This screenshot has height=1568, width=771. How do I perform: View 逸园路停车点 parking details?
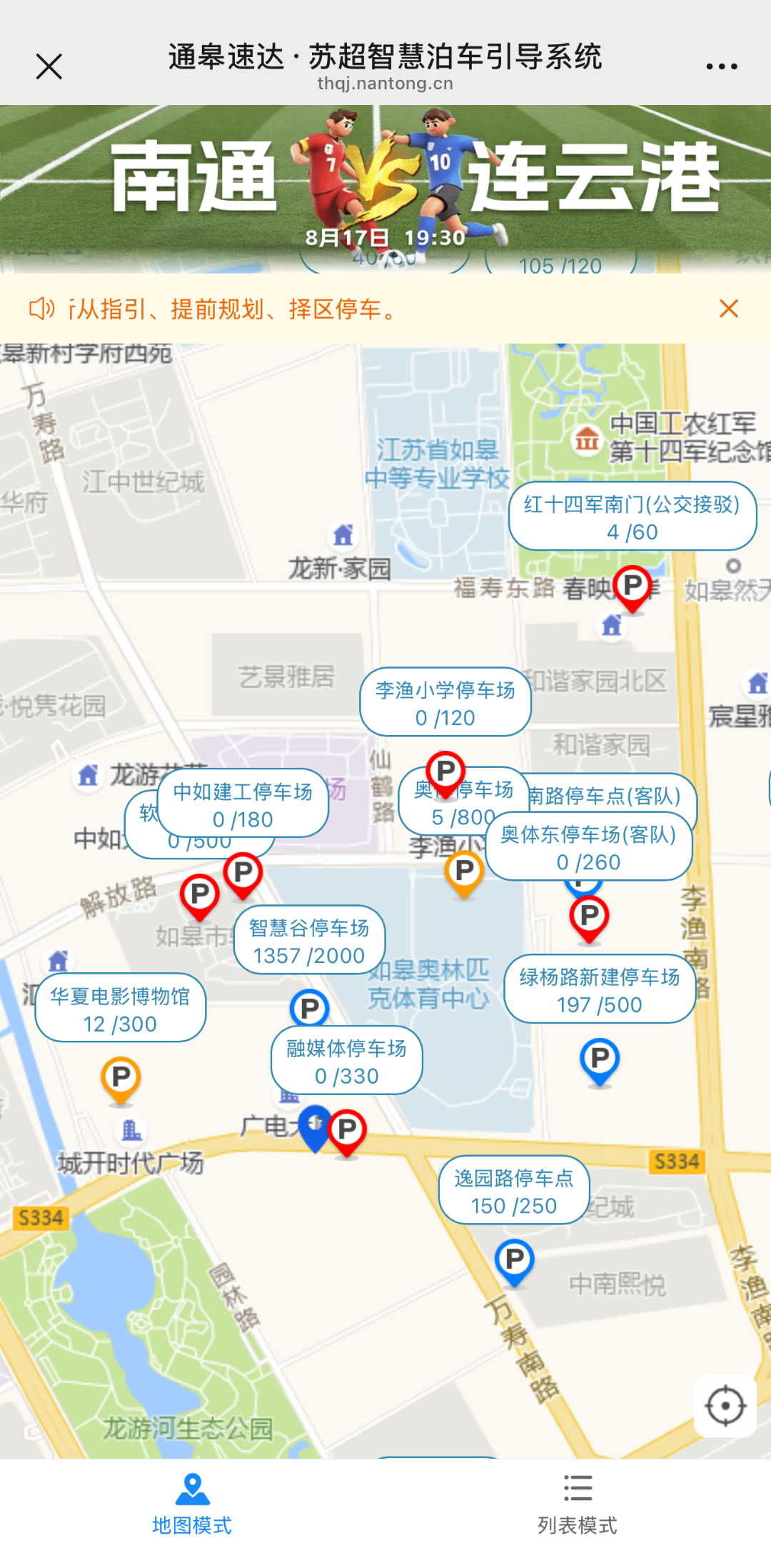pos(513,1191)
